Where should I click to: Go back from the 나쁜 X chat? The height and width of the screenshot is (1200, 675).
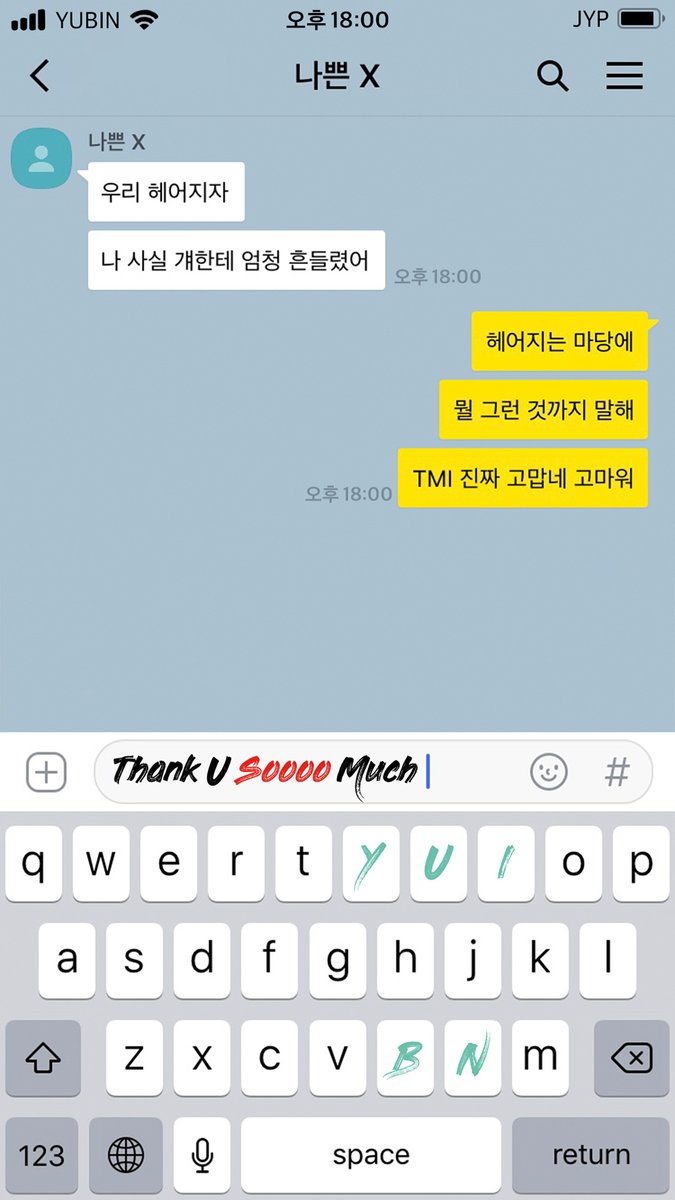[40, 76]
